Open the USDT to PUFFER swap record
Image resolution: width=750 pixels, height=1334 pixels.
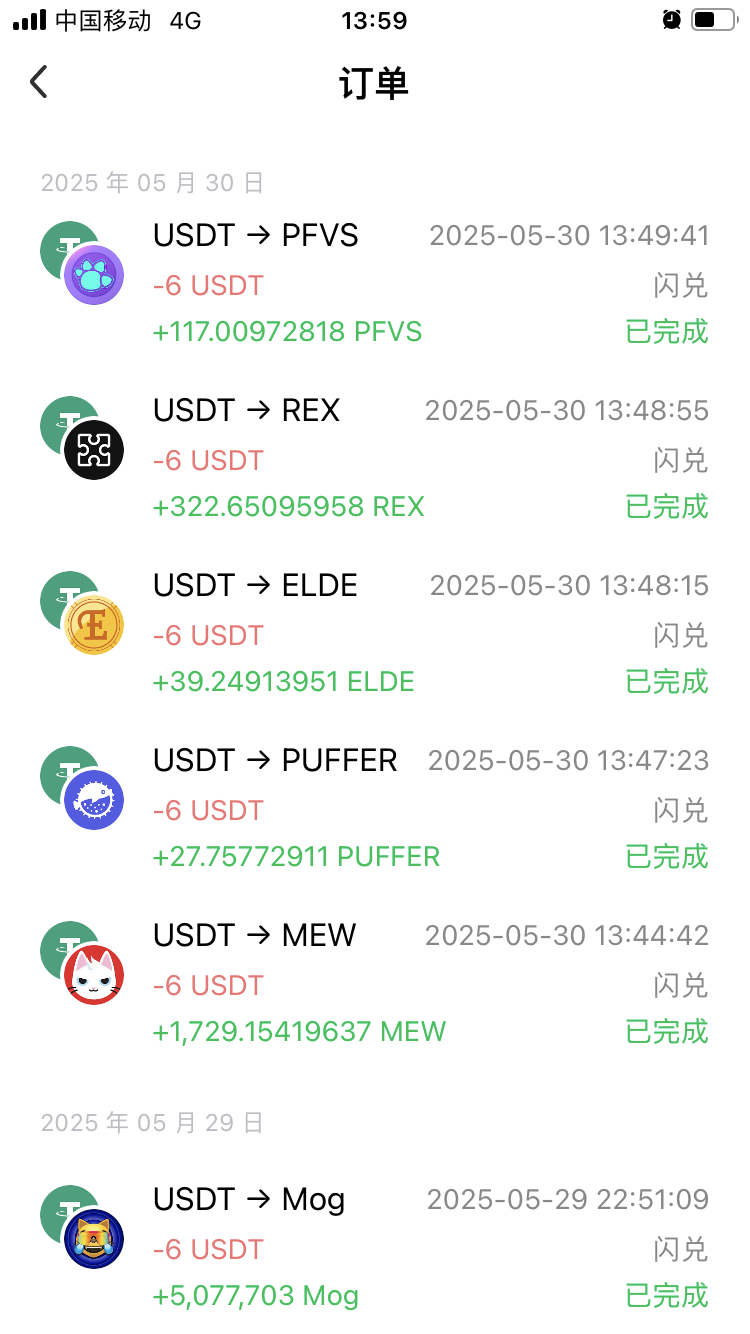(375, 809)
